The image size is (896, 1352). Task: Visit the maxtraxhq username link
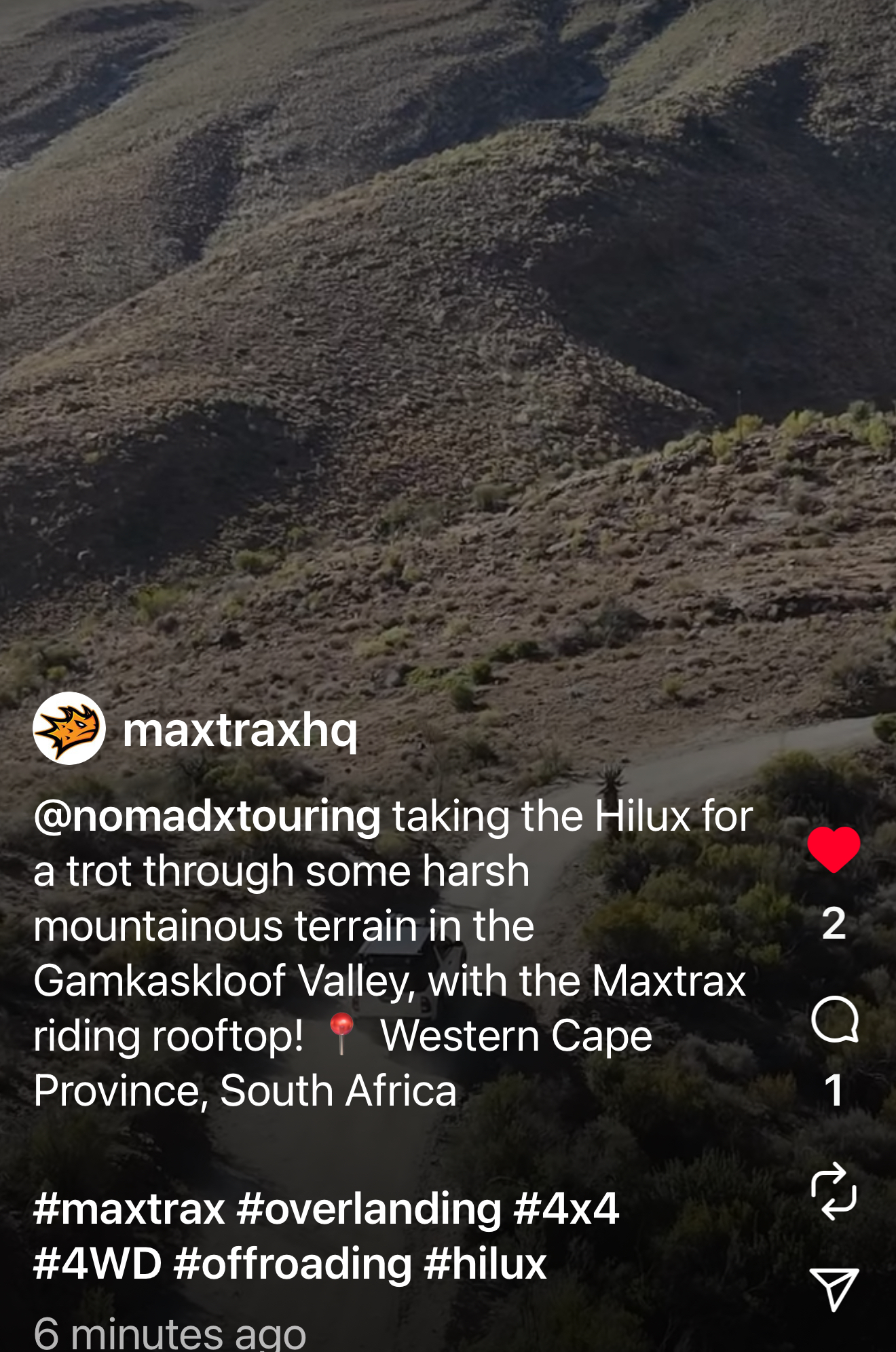[x=240, y=730]
